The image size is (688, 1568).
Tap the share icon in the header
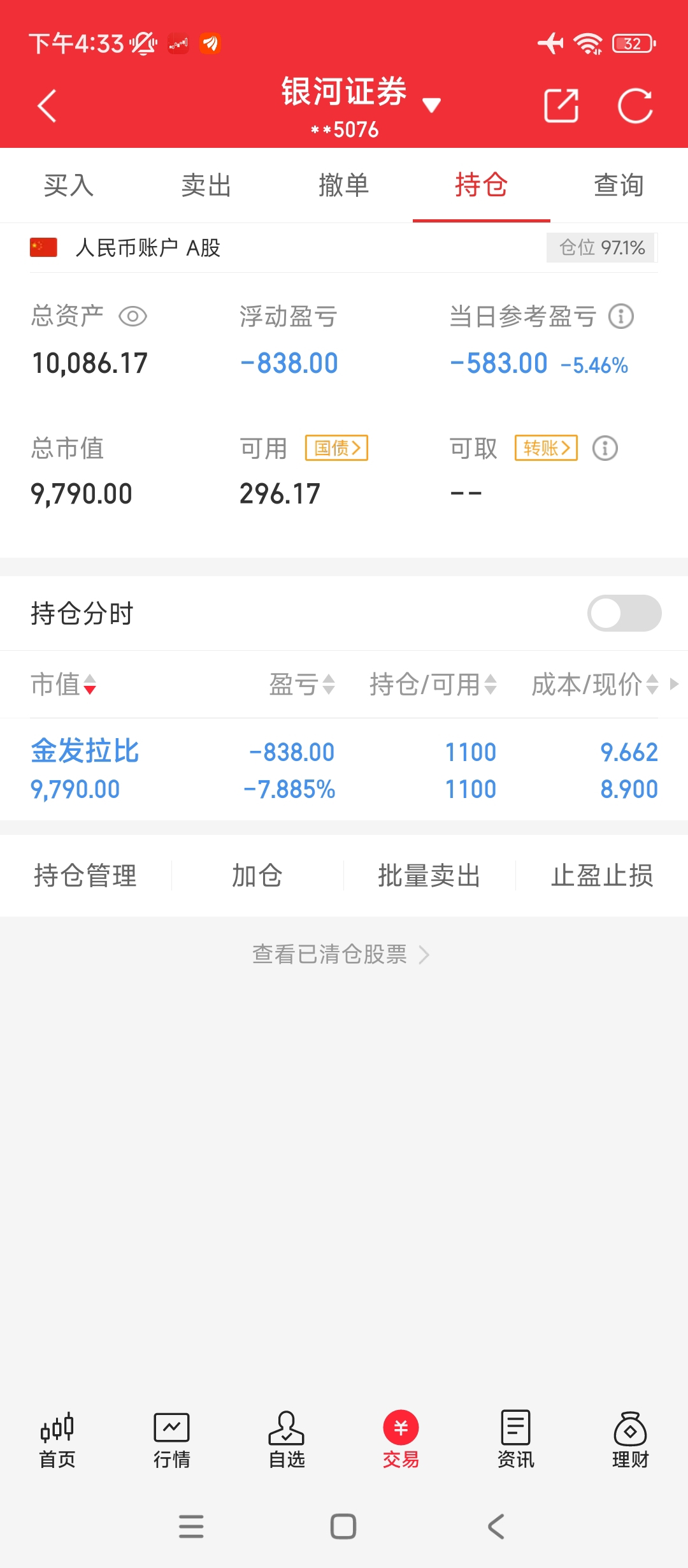[x=561, y=105]
